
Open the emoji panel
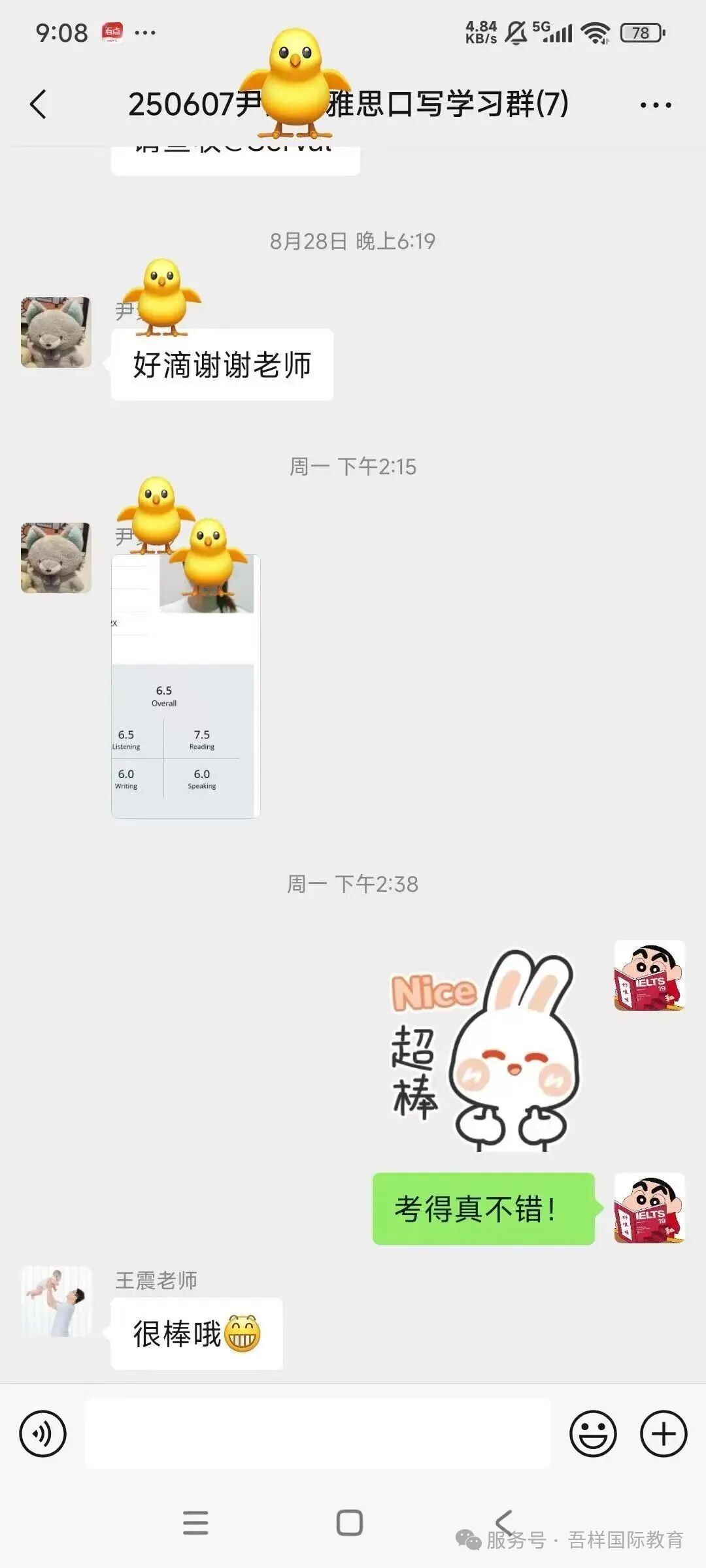click(593, 1434)
